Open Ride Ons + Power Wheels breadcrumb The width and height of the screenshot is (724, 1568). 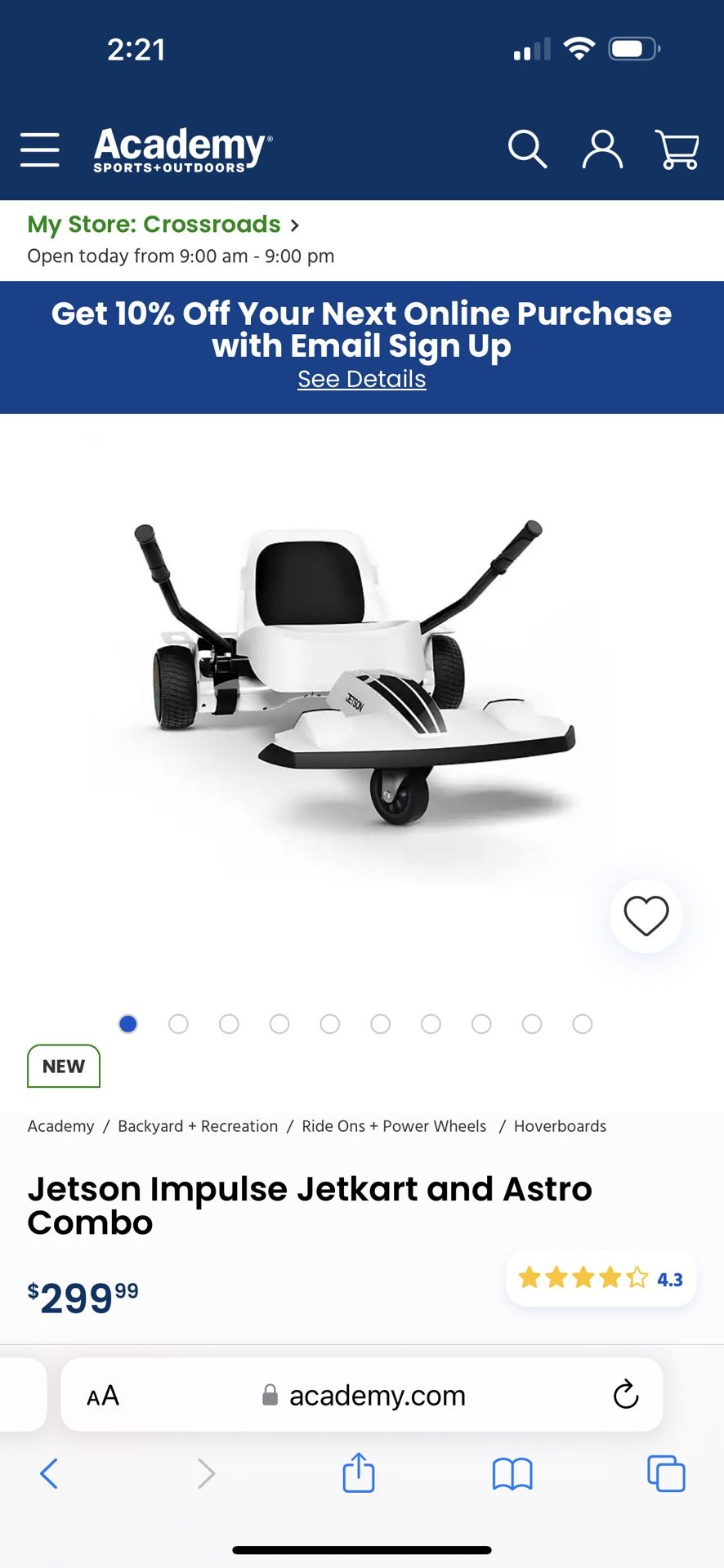(x=394, y=1126)
